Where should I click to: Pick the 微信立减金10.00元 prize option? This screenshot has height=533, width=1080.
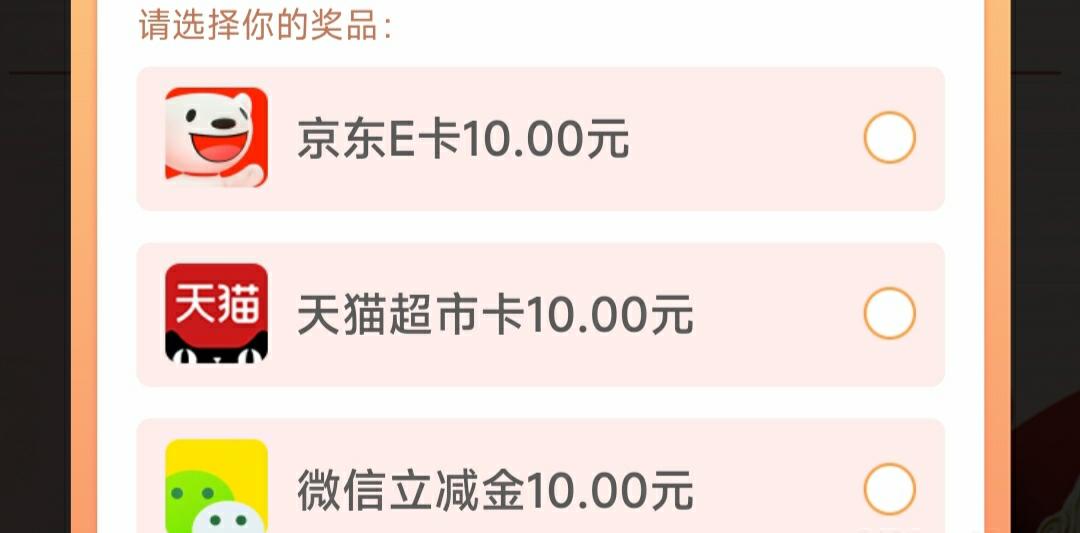[x=889, y=490]
